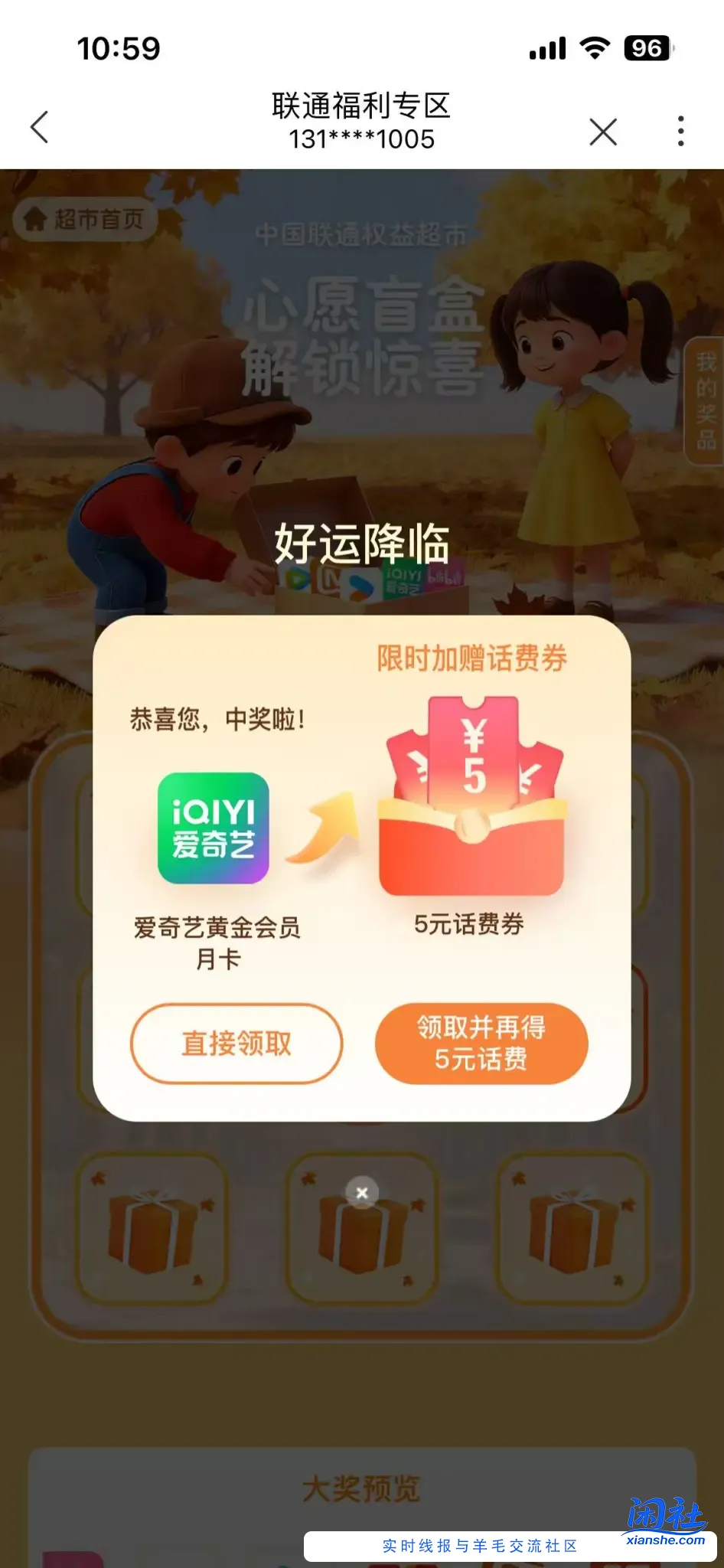Open the three-dot menu at top right
The width and height of the screenshot is (724, 1568).
680,130
